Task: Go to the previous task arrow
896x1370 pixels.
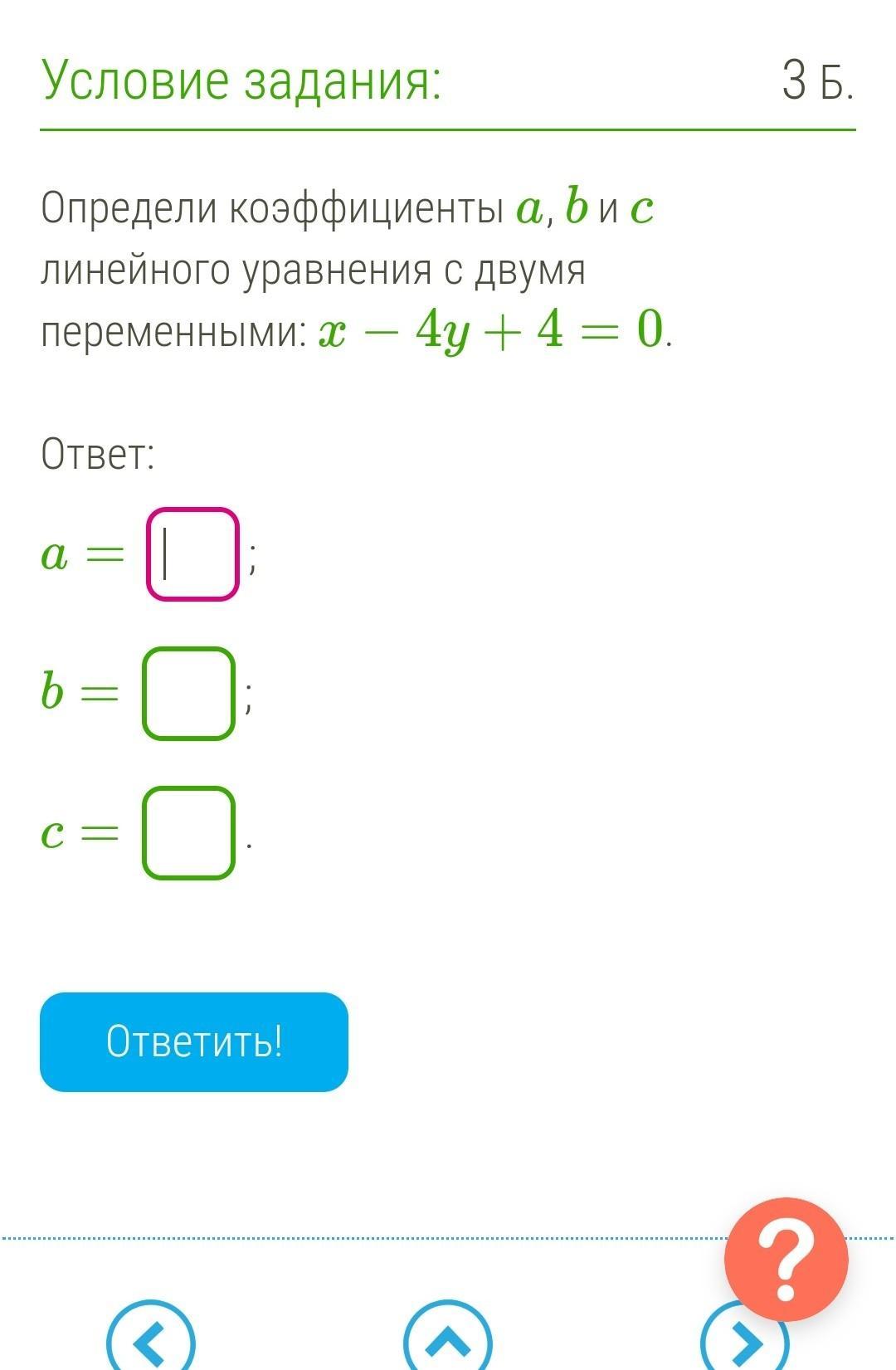Action: [151, 1340]
